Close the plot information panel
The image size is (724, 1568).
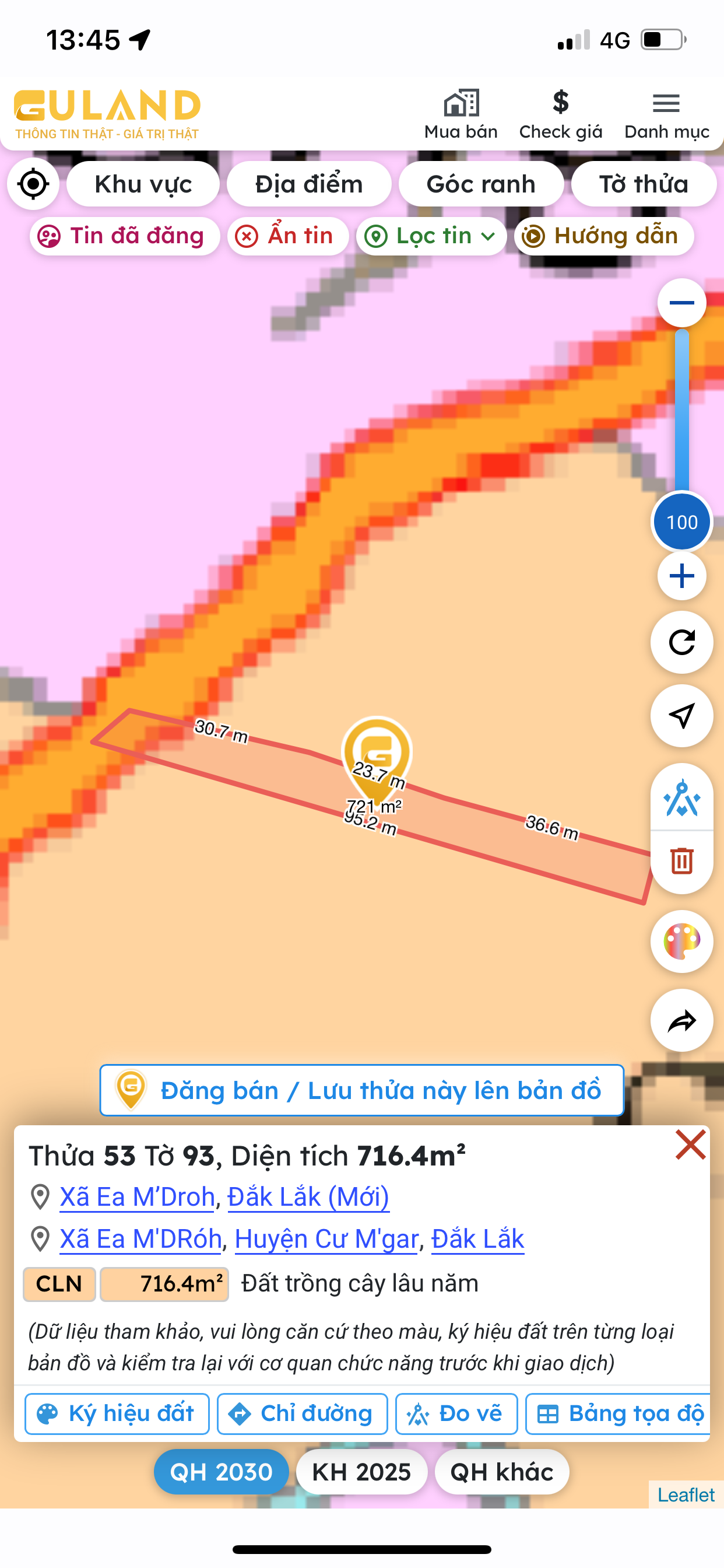tap(690, 1145)
